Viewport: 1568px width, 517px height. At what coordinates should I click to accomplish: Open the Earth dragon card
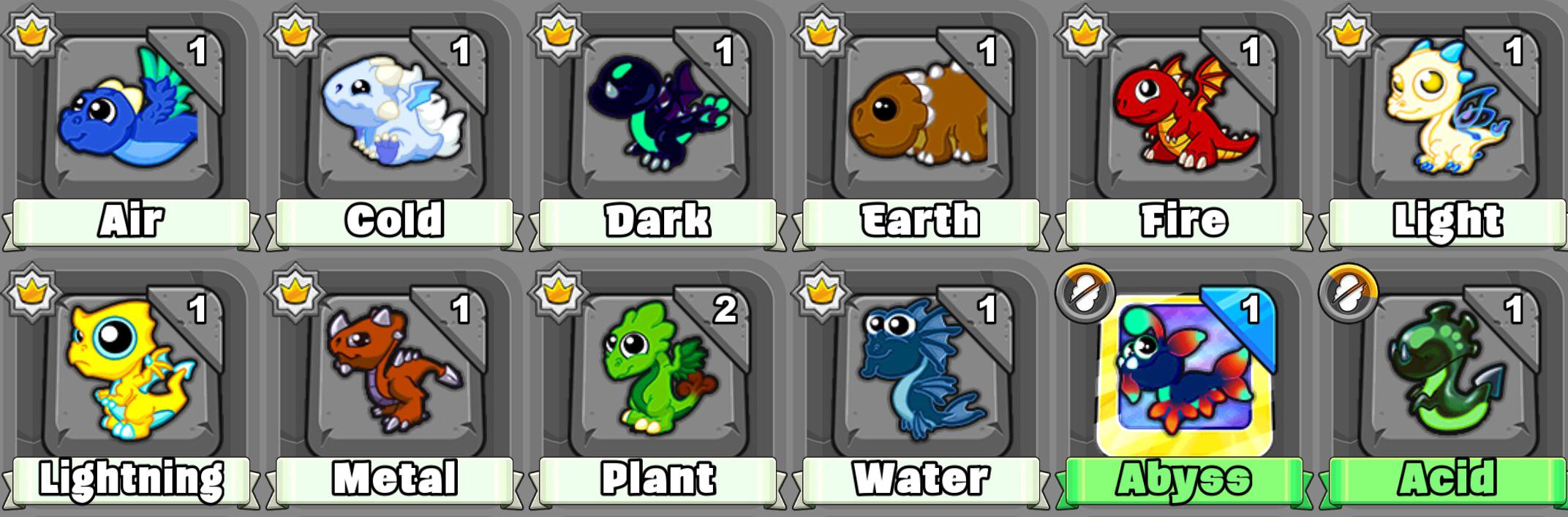pos(921,117)
